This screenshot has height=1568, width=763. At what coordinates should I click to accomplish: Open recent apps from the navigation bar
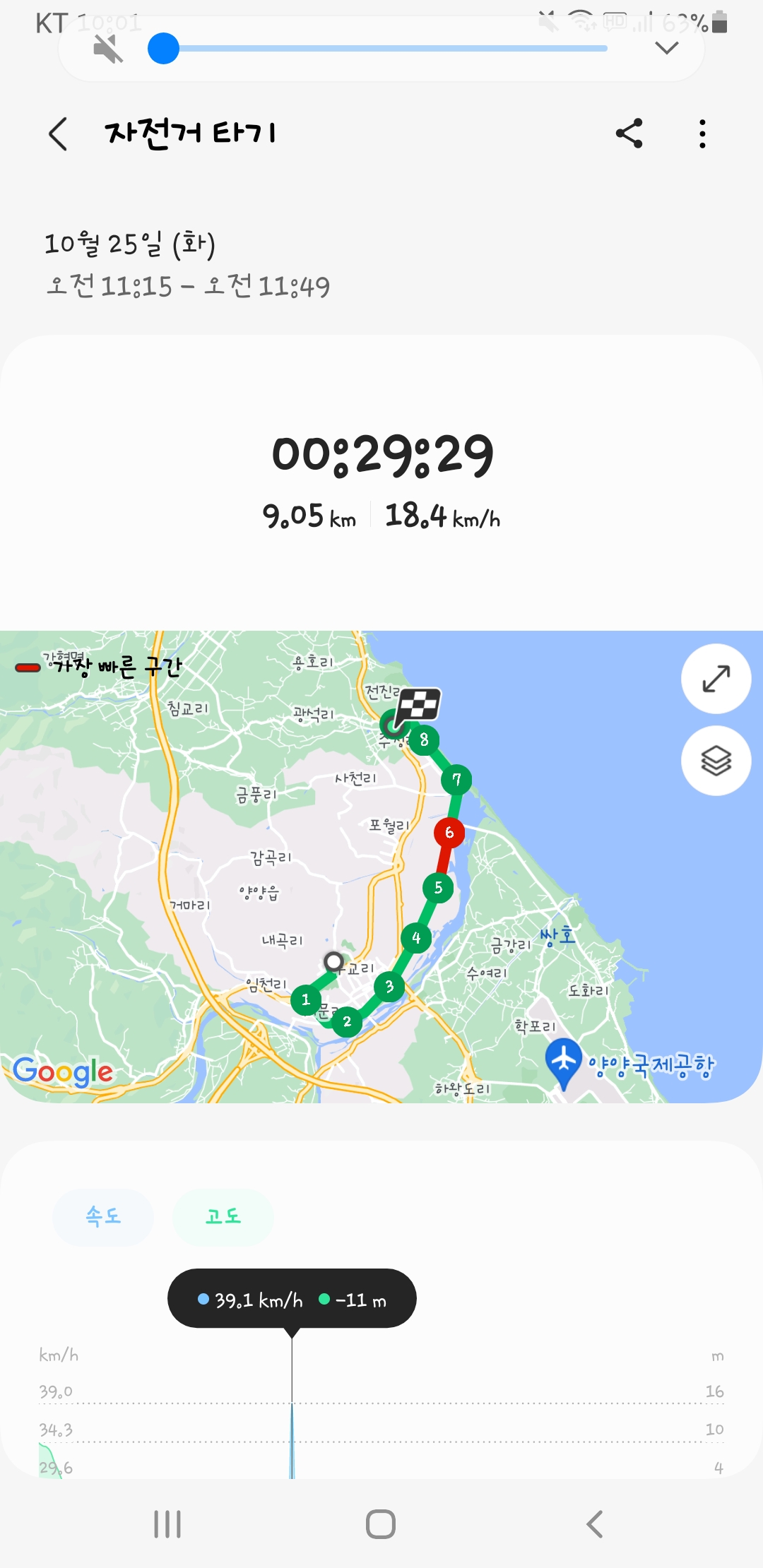pos(167,1524)
